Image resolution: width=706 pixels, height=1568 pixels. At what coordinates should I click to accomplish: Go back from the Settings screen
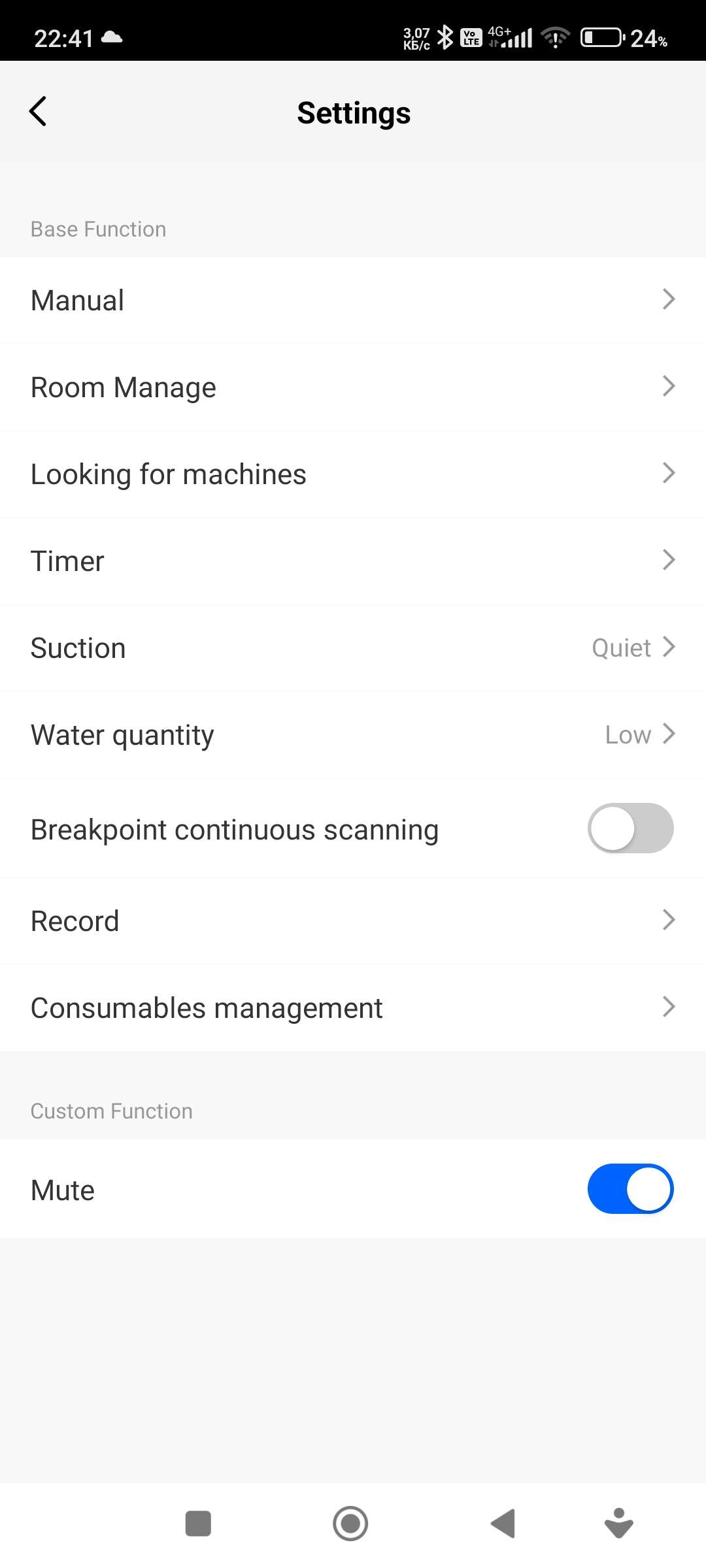point(38,112)
